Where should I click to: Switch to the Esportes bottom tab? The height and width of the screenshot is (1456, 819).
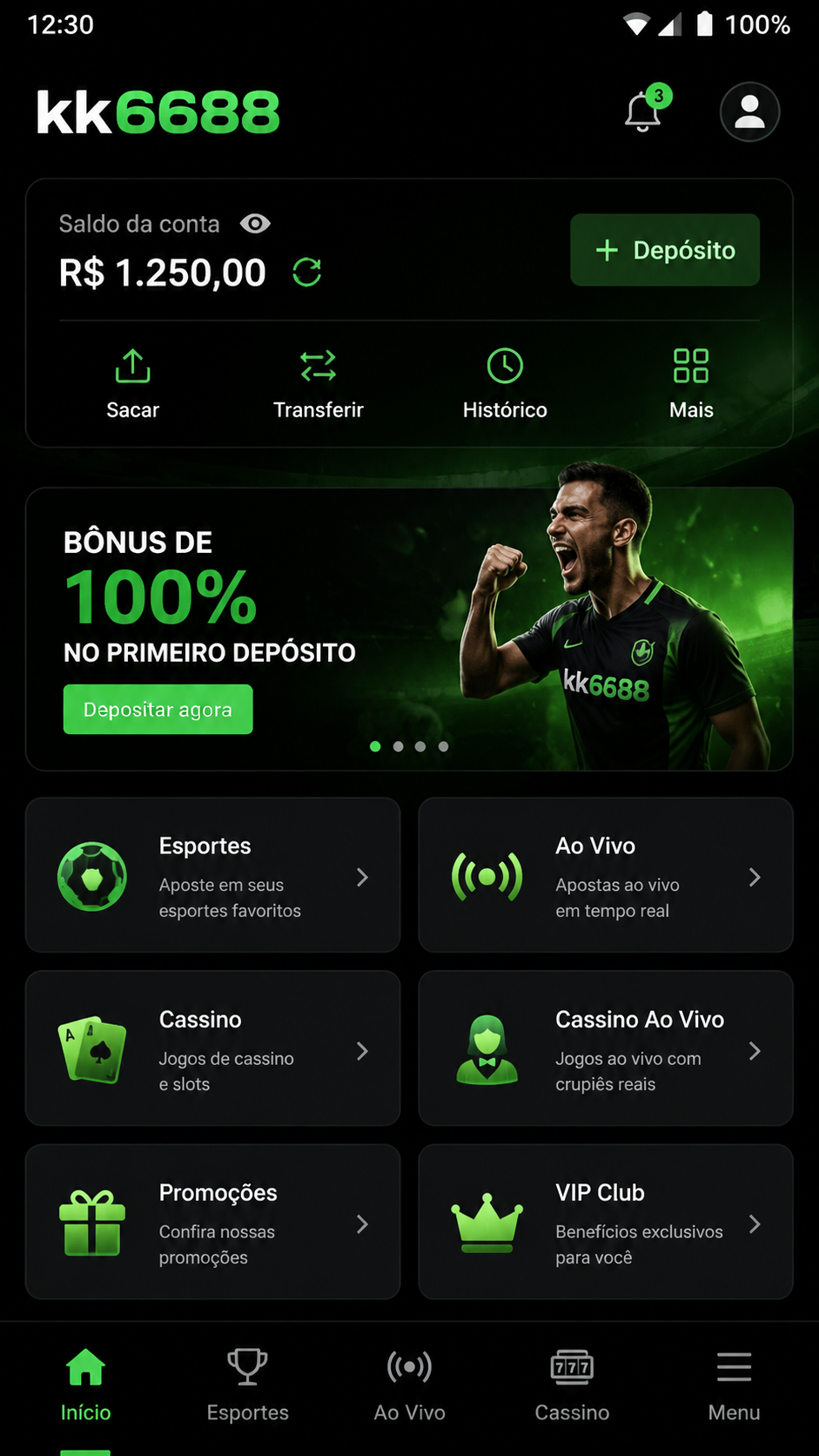pyautogui.click(x=247, y=1385)
